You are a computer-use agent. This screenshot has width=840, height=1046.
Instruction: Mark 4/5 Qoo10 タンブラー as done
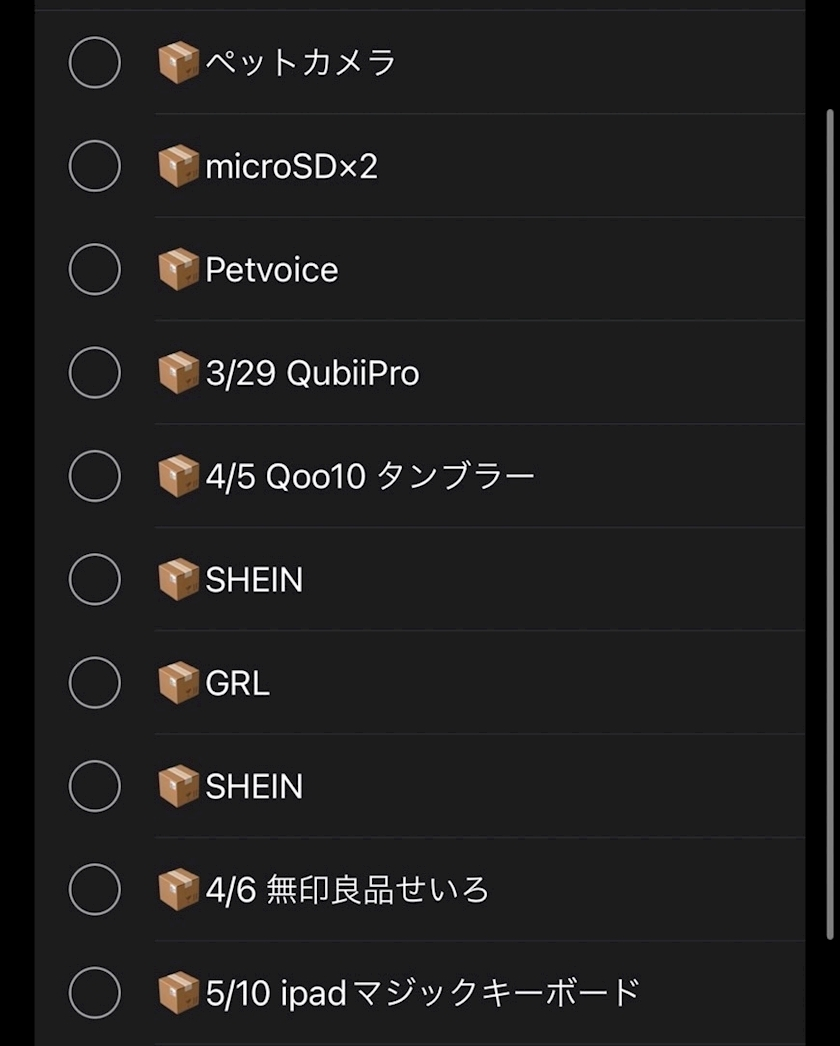94,476
